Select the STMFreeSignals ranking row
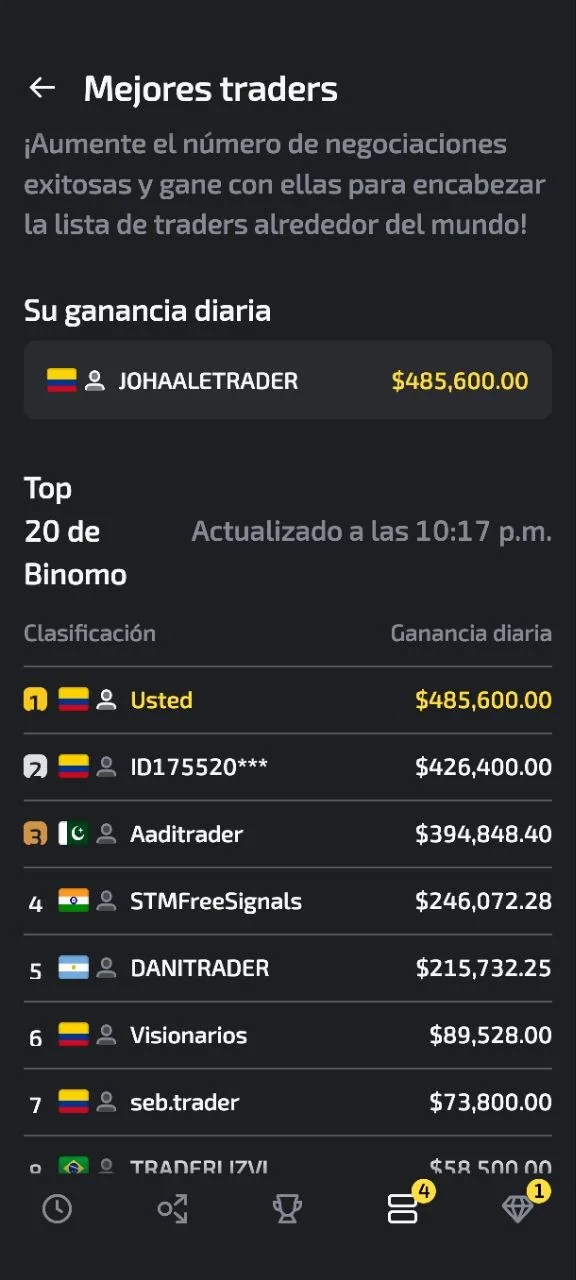This screenshot has height=1280, width=576. (288, 901)
